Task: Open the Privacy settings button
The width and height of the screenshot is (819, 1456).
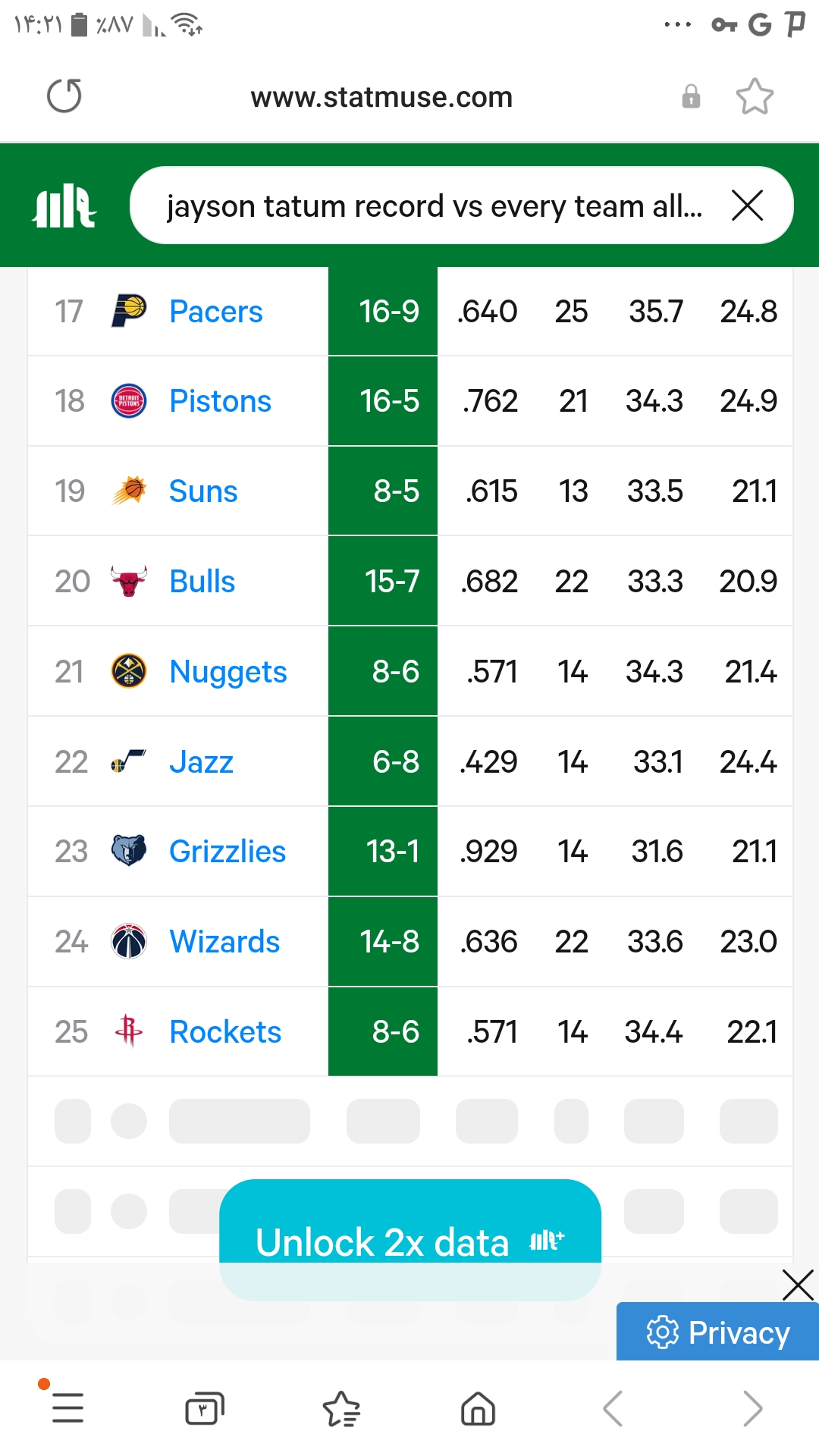Action: [717, 1332]
